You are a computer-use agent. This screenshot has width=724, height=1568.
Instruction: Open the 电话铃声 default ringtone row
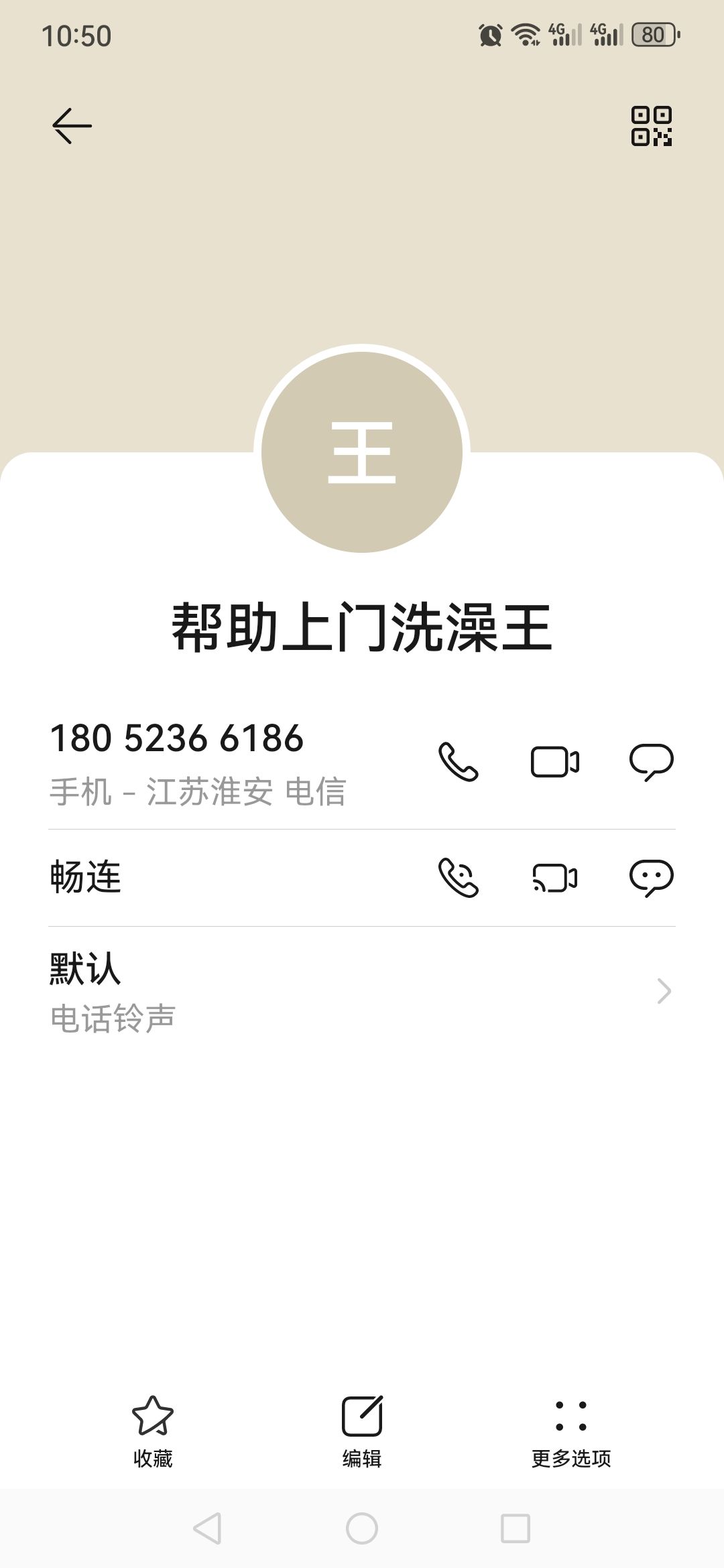click(362, 992)
